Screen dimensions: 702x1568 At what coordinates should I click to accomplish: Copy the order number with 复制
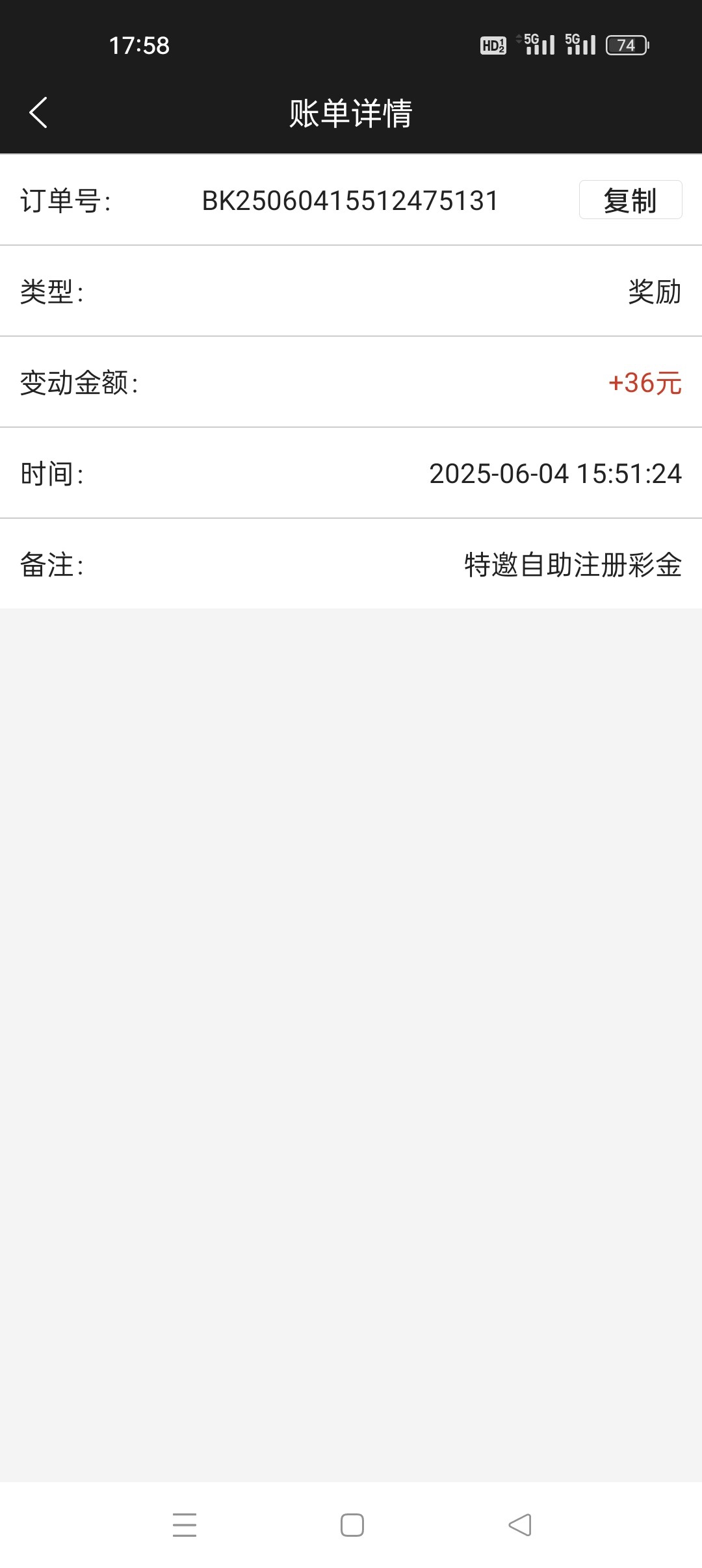point(630,200)
